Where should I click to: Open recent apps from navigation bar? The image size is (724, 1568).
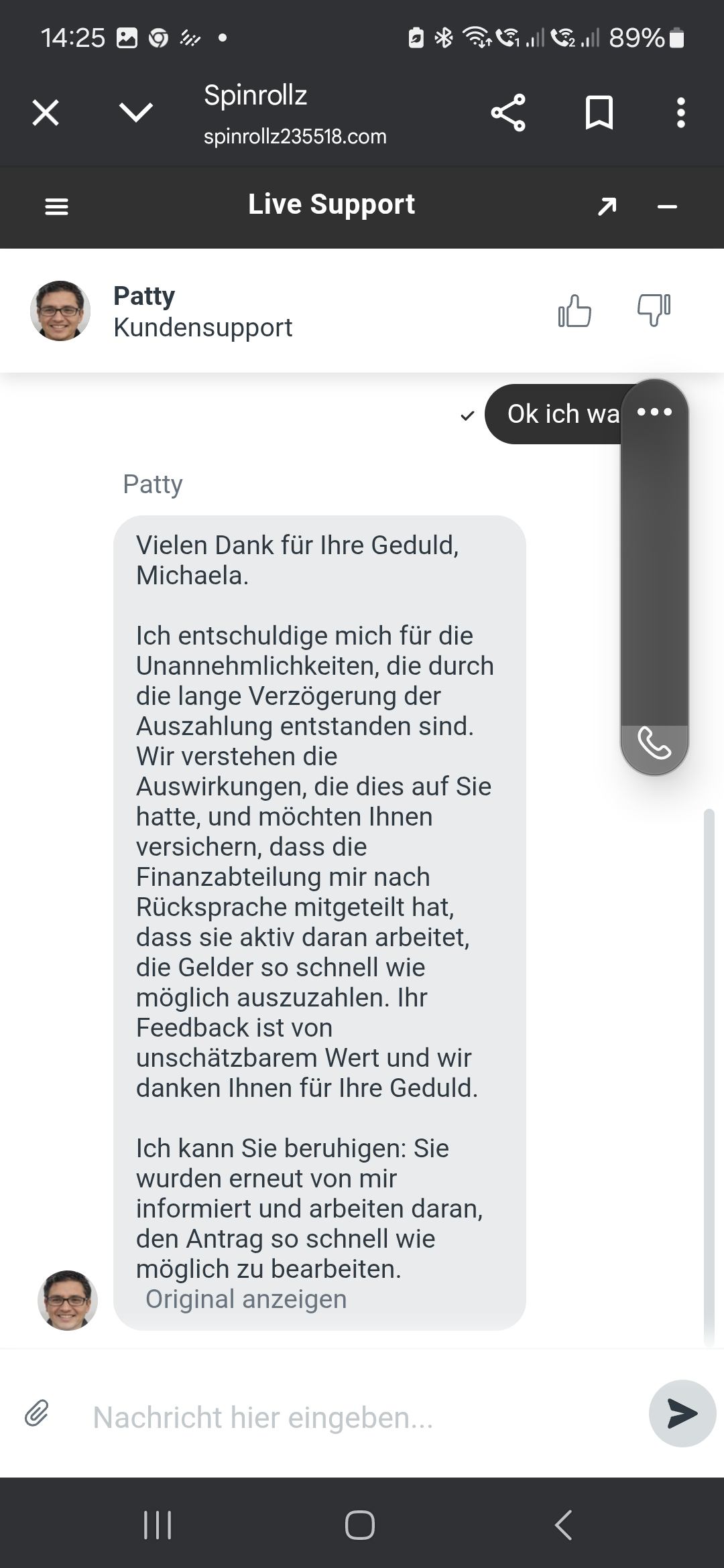point(158,1526)
